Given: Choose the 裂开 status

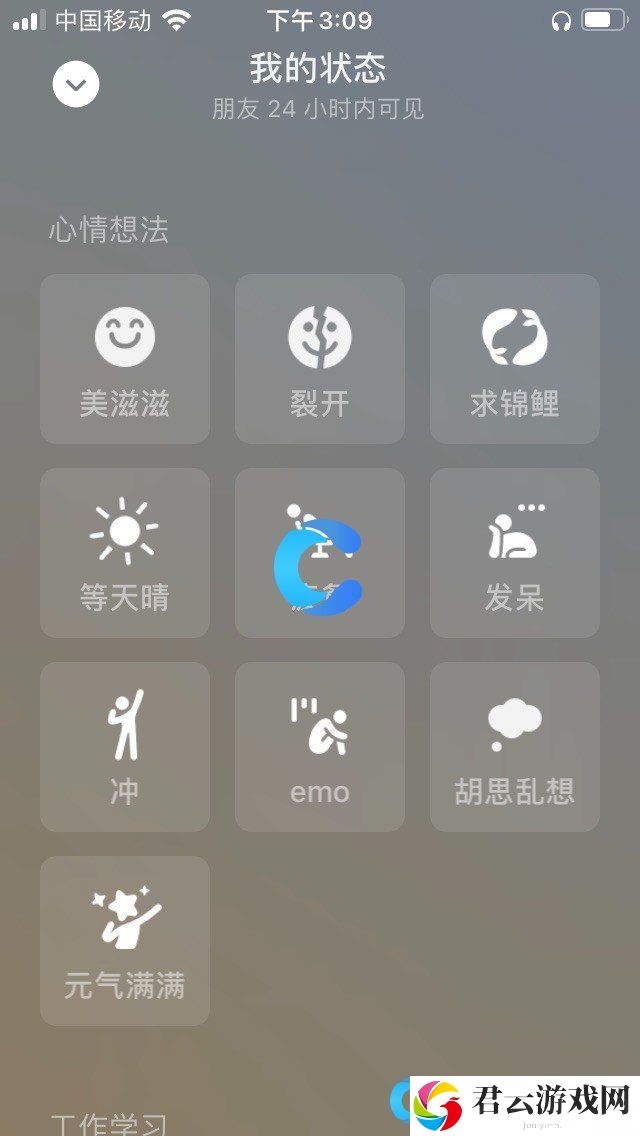Looking at the screenshot, I should coord(320,359).
